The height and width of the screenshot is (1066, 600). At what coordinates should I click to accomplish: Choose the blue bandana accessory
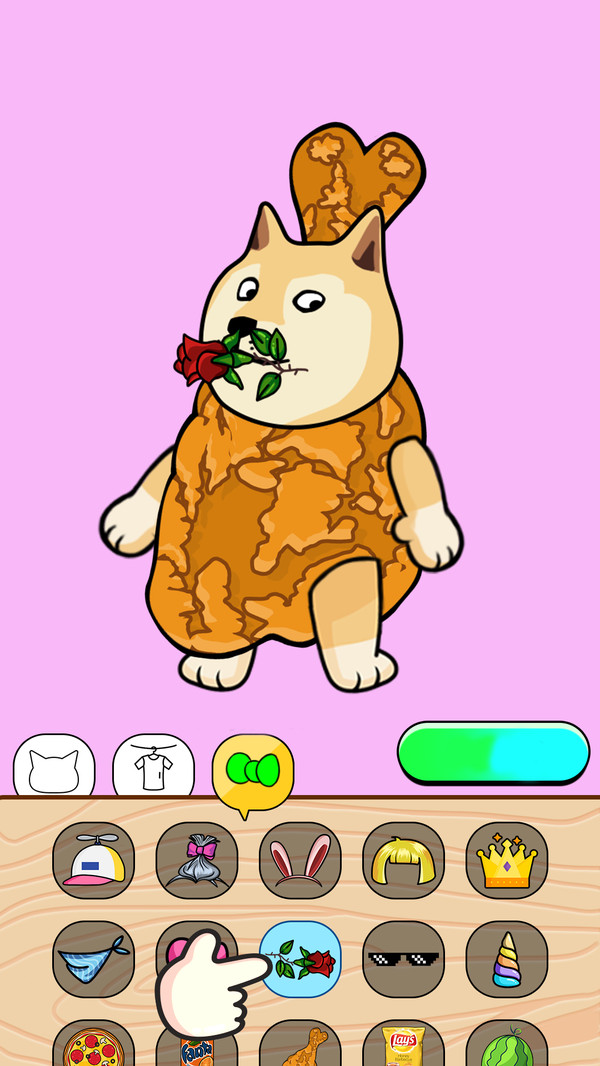pos(94,960)
